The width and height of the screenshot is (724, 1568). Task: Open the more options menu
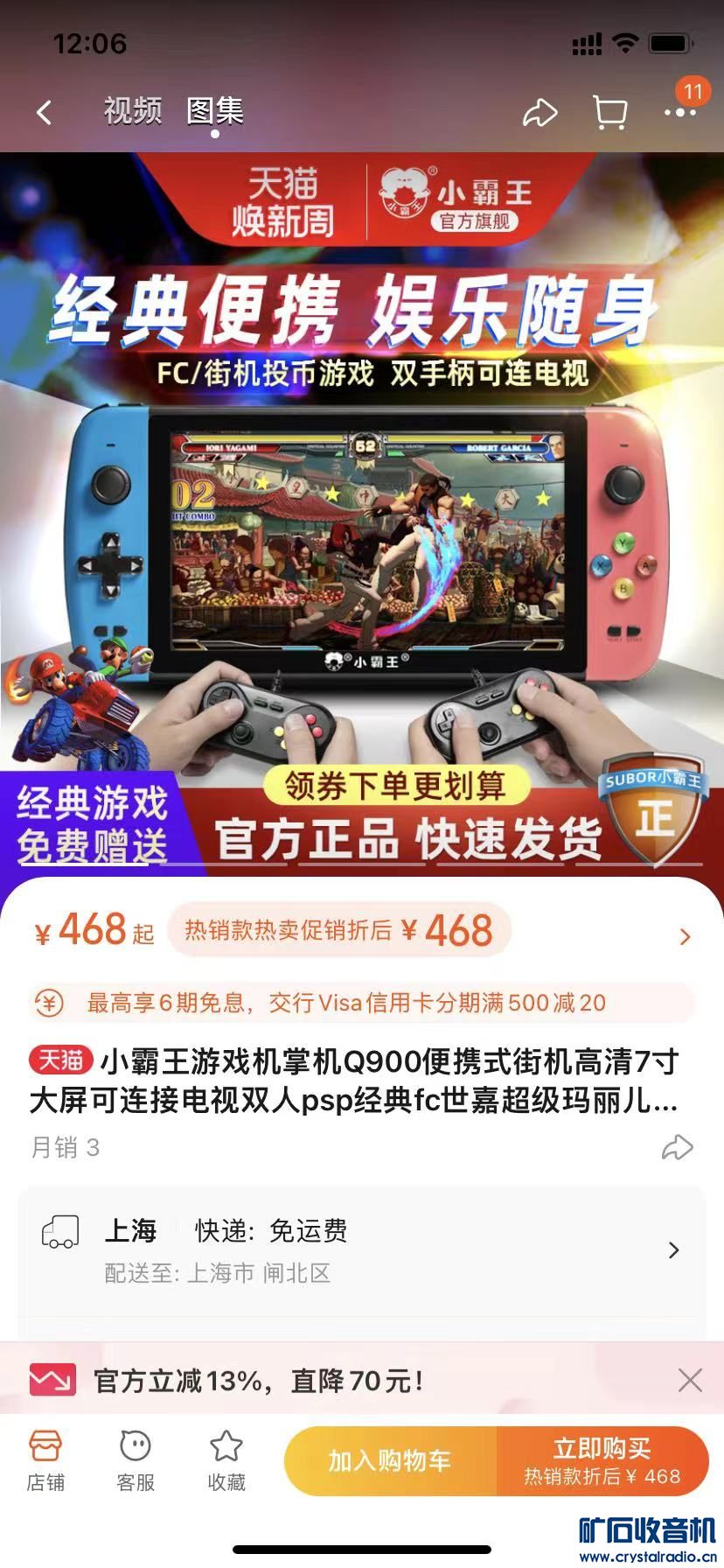coord(679,112)
